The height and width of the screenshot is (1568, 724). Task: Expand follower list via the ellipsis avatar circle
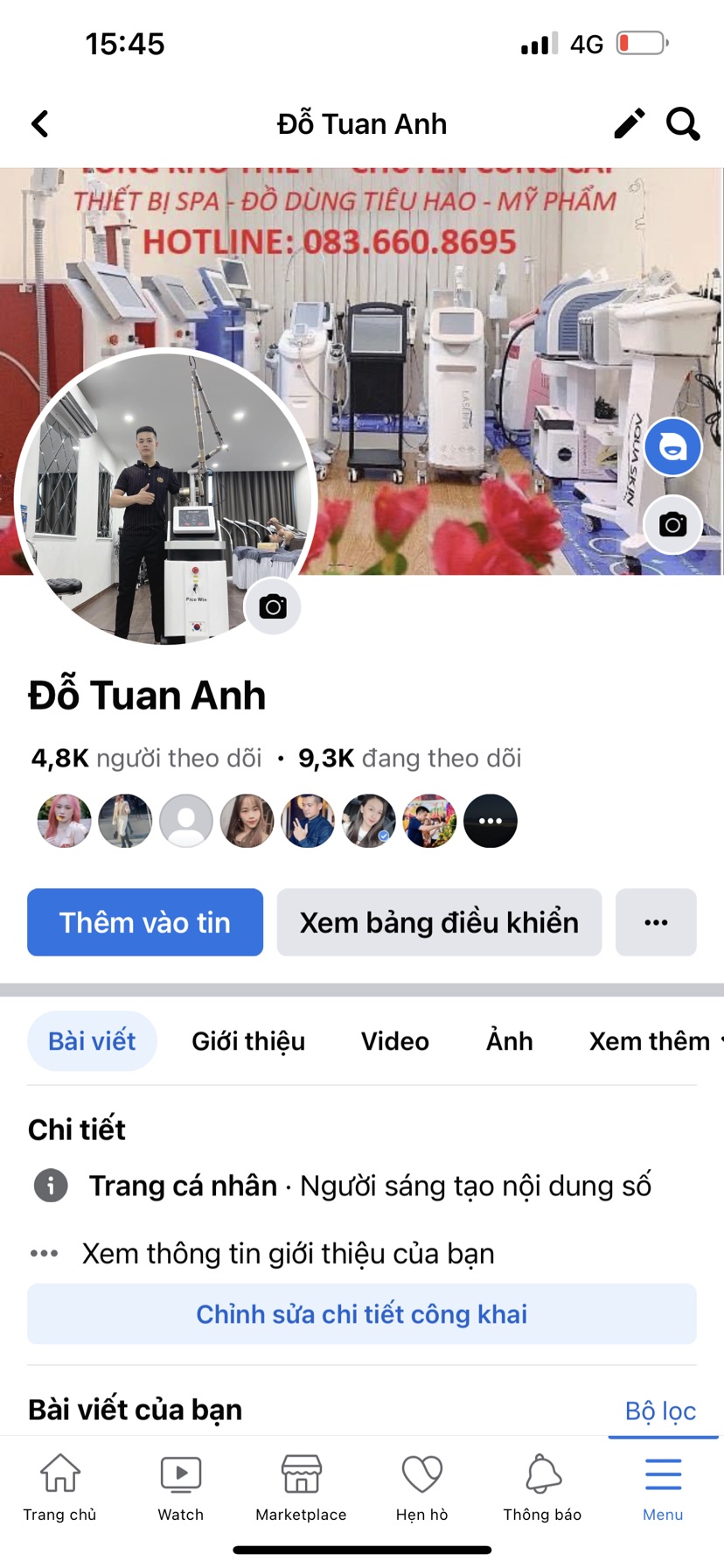coord(491,821)
